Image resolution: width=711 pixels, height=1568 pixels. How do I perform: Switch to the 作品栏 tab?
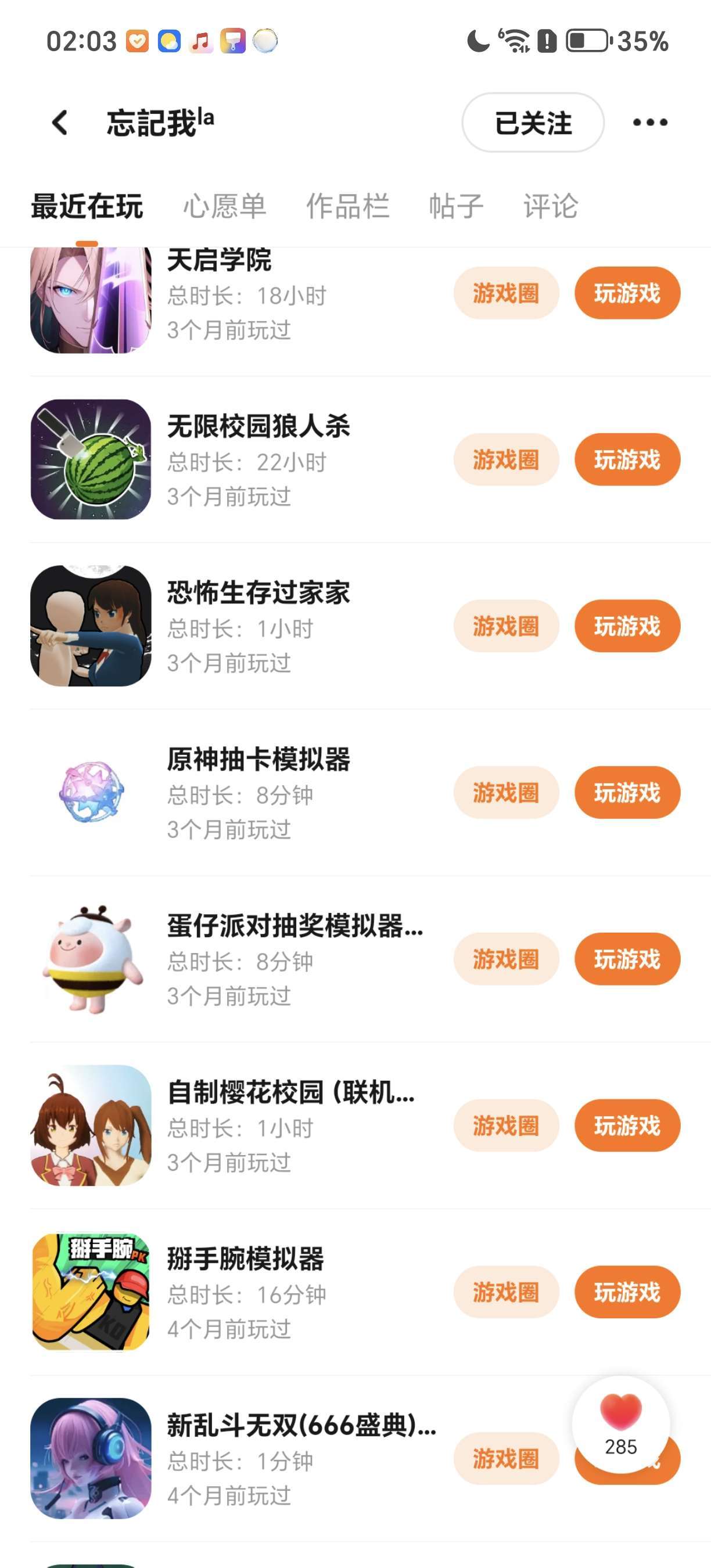(x=347, y=206)
